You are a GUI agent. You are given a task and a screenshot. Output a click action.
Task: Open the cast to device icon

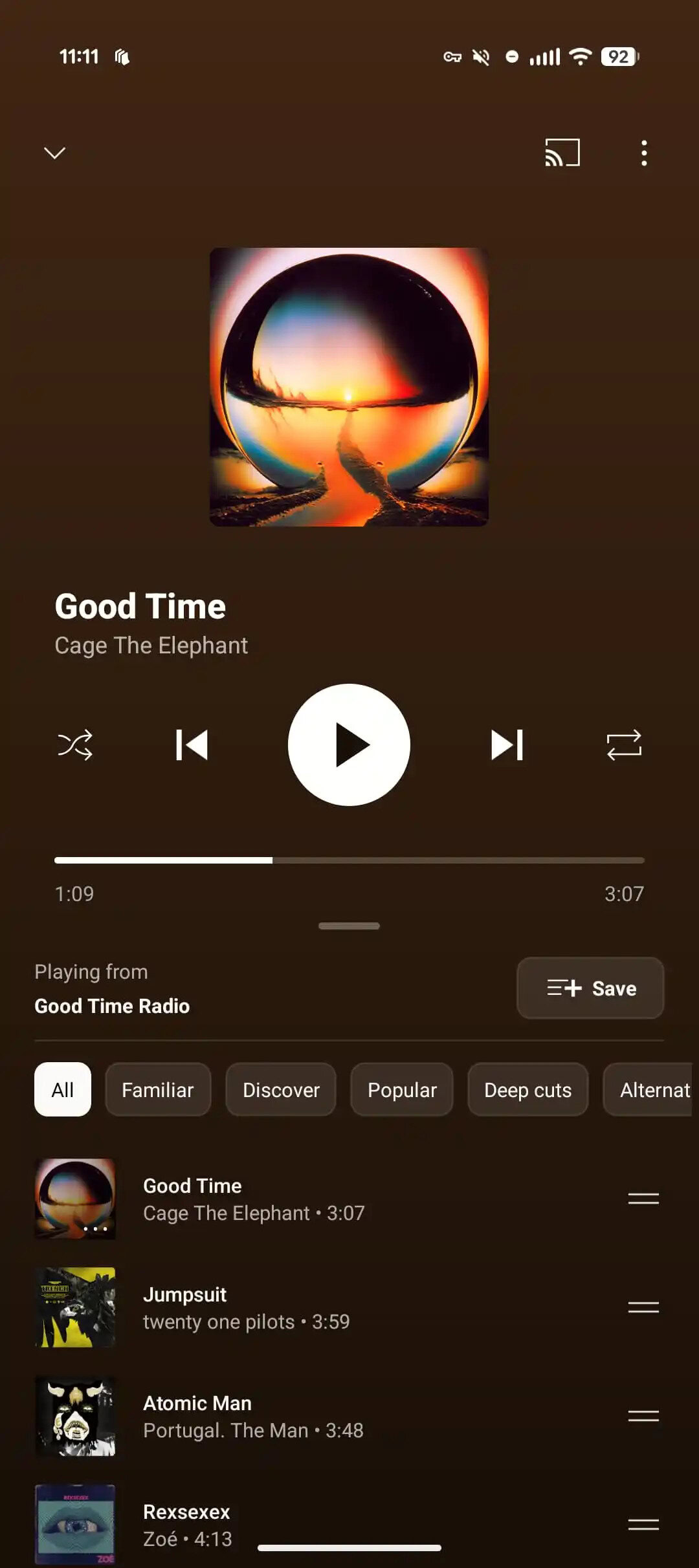tap(562, 153)
